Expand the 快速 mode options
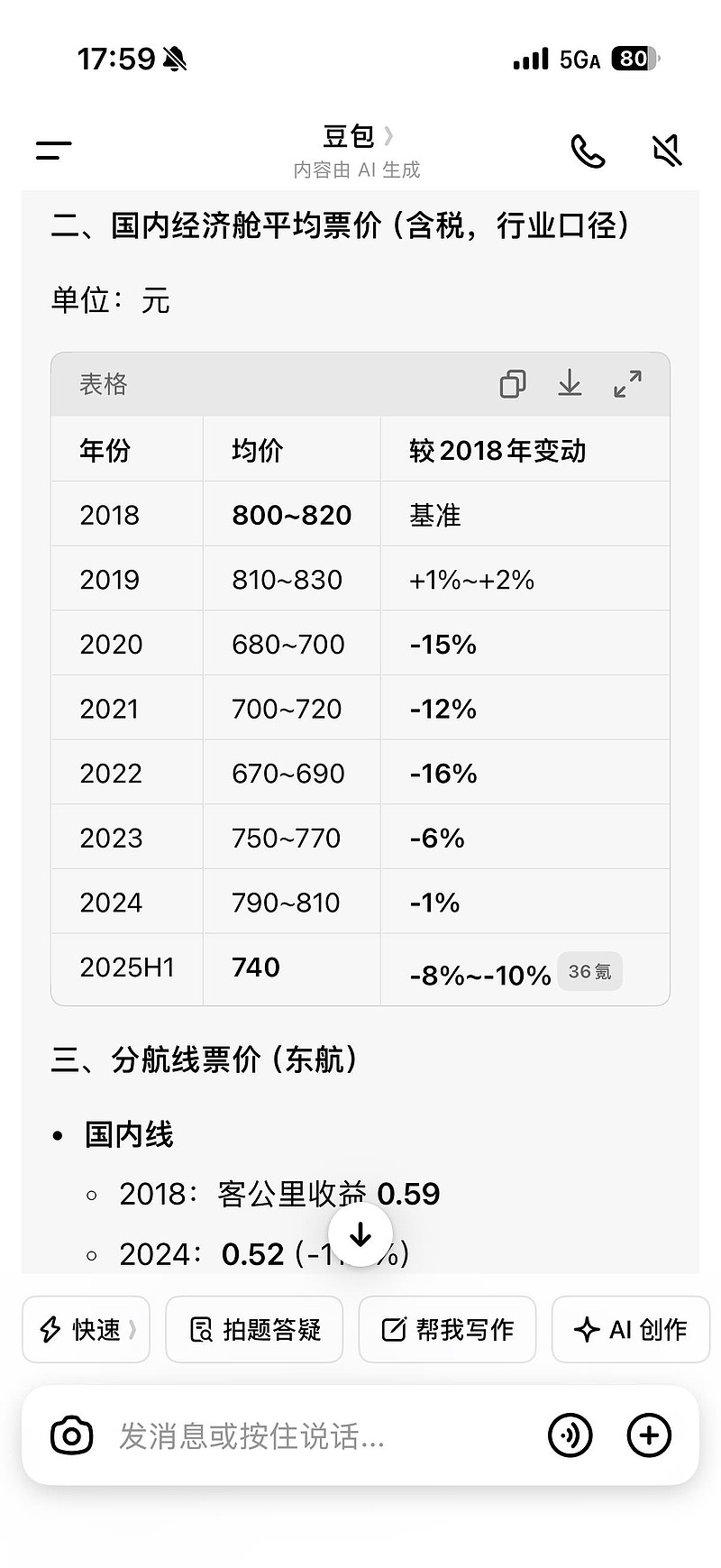The width and height of the screenshot is (721, 1568). (x=86, y=1329)
